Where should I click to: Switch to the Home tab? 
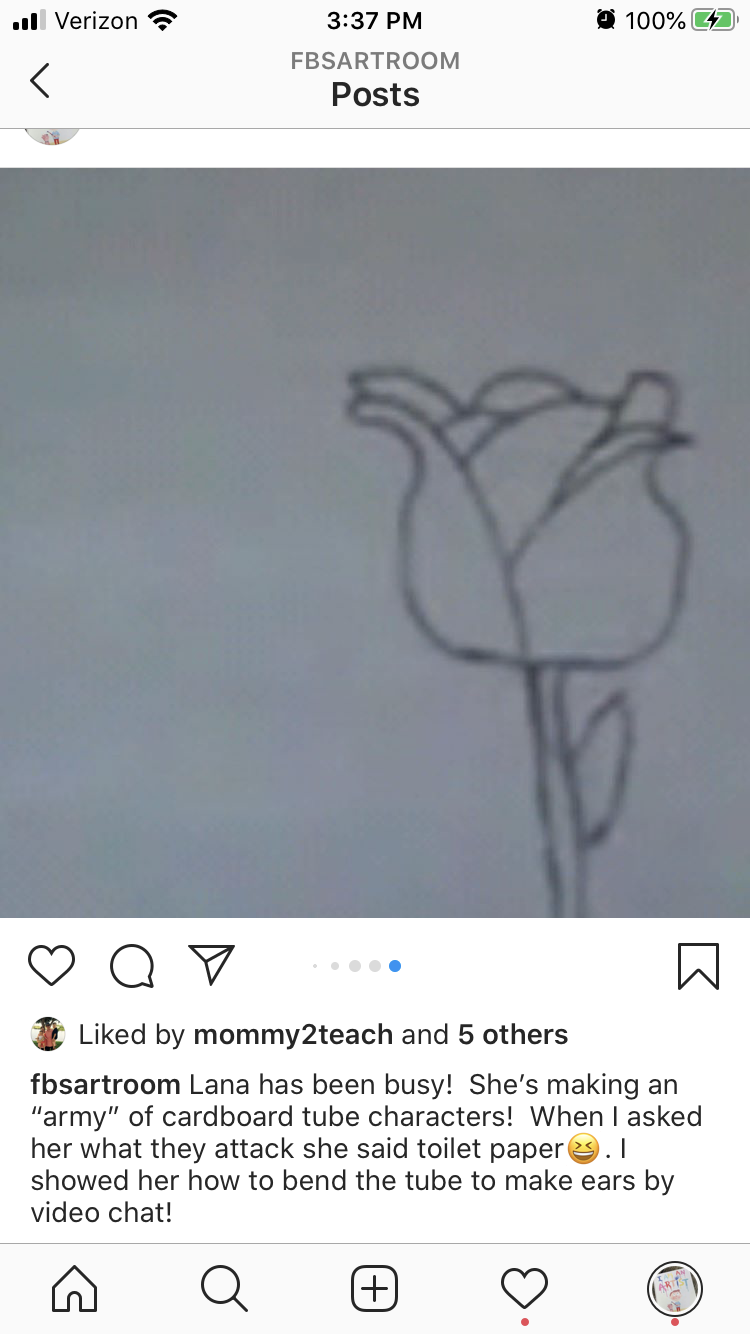(x=75, y=1288)
